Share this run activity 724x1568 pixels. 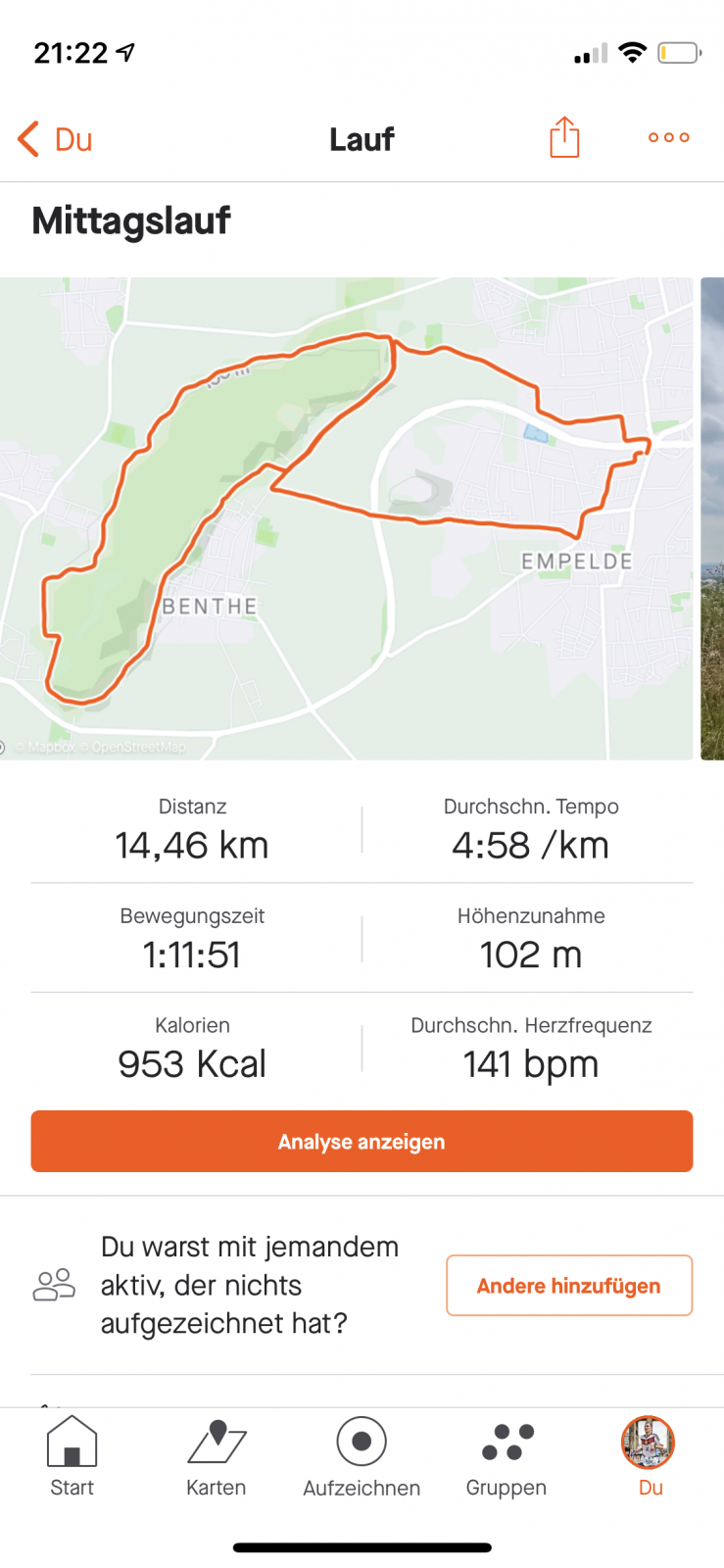(564, 137)
